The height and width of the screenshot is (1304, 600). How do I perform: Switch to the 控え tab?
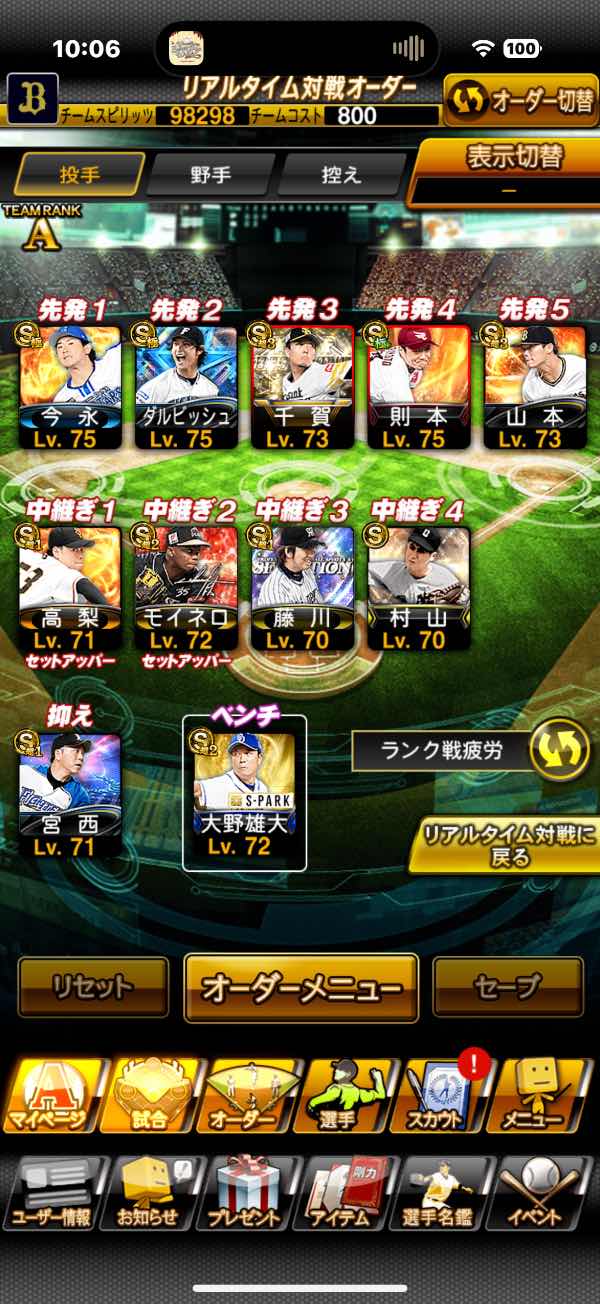(x=340, y=174)
